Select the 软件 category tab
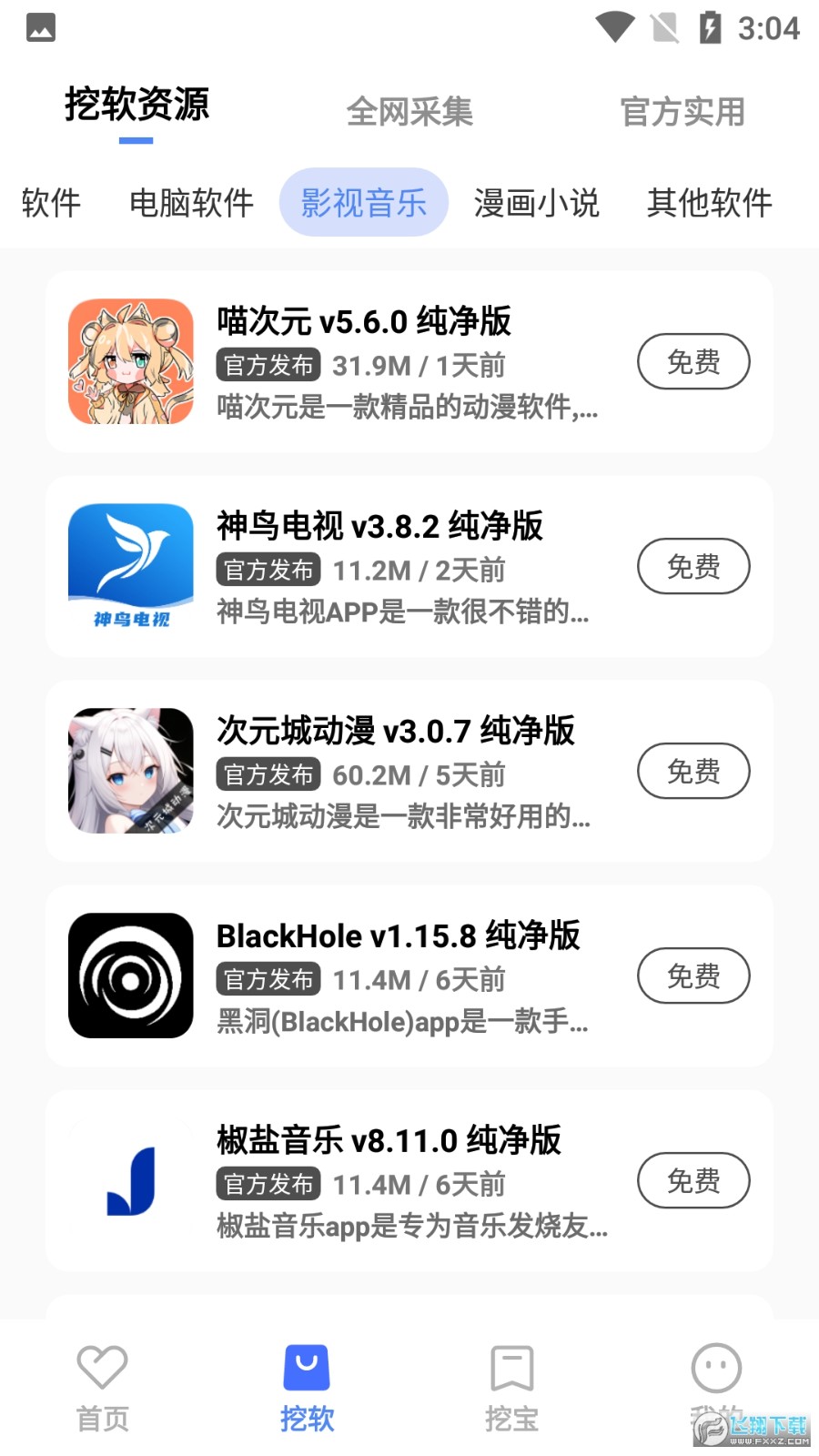 click(x=50, y=203)
